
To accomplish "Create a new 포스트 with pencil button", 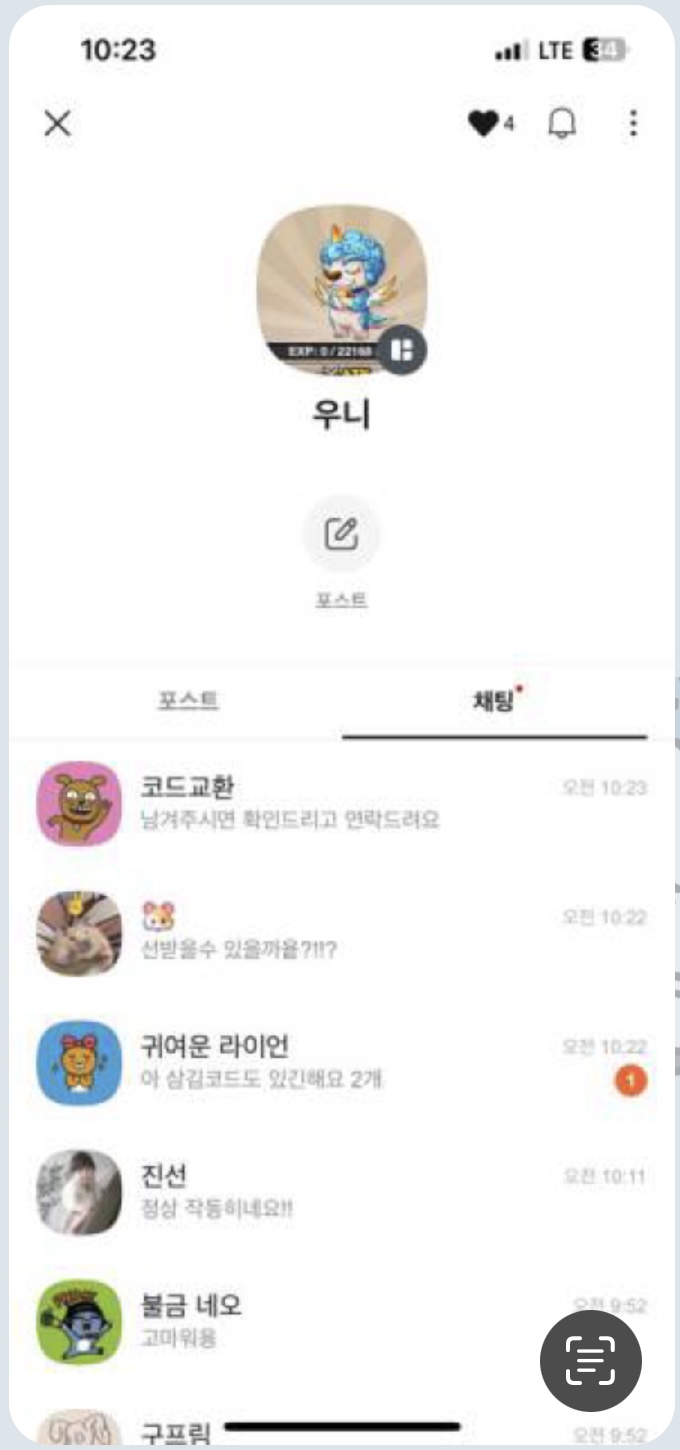I will click(341, 534).
